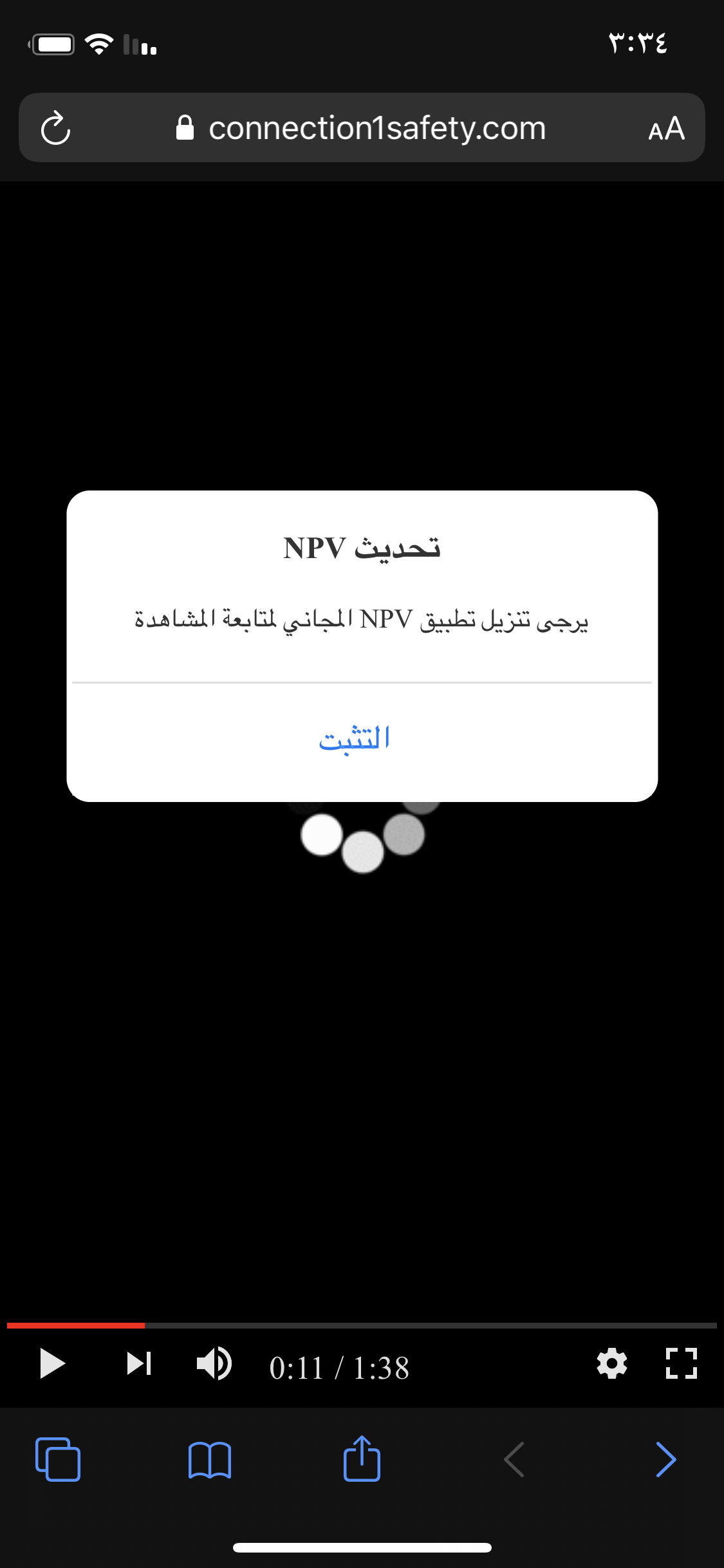Play the video
Viewport: 724px width, 1568px height.
(52, 1363)
